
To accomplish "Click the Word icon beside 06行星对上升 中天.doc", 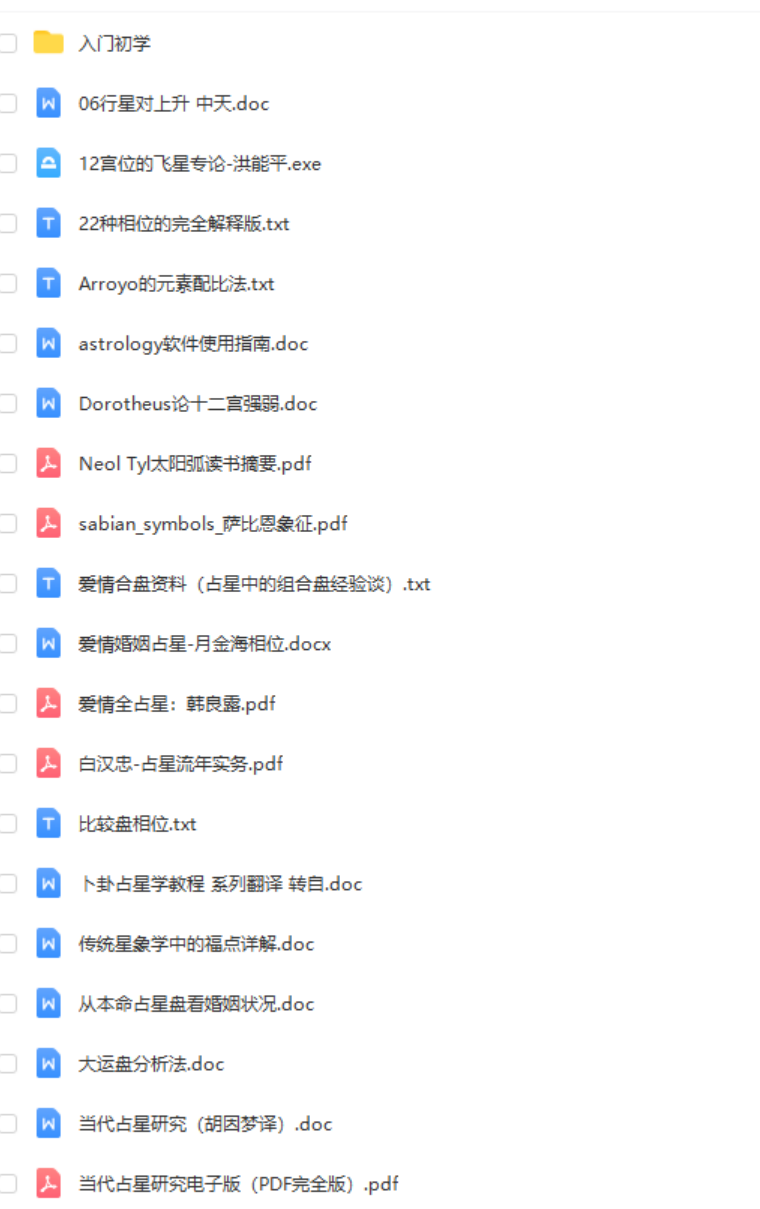I will (x=47, y=103).
